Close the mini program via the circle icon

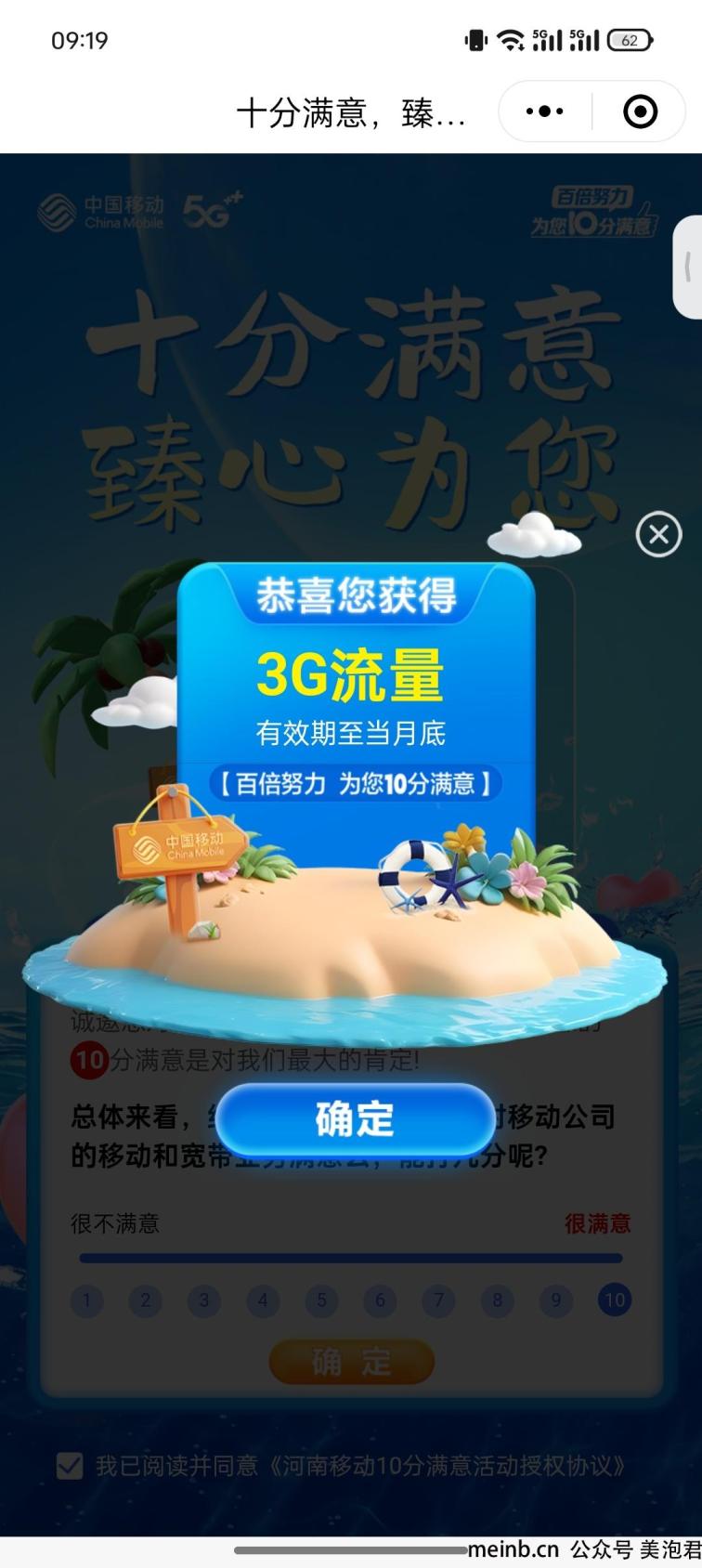[x=640, y=111]
